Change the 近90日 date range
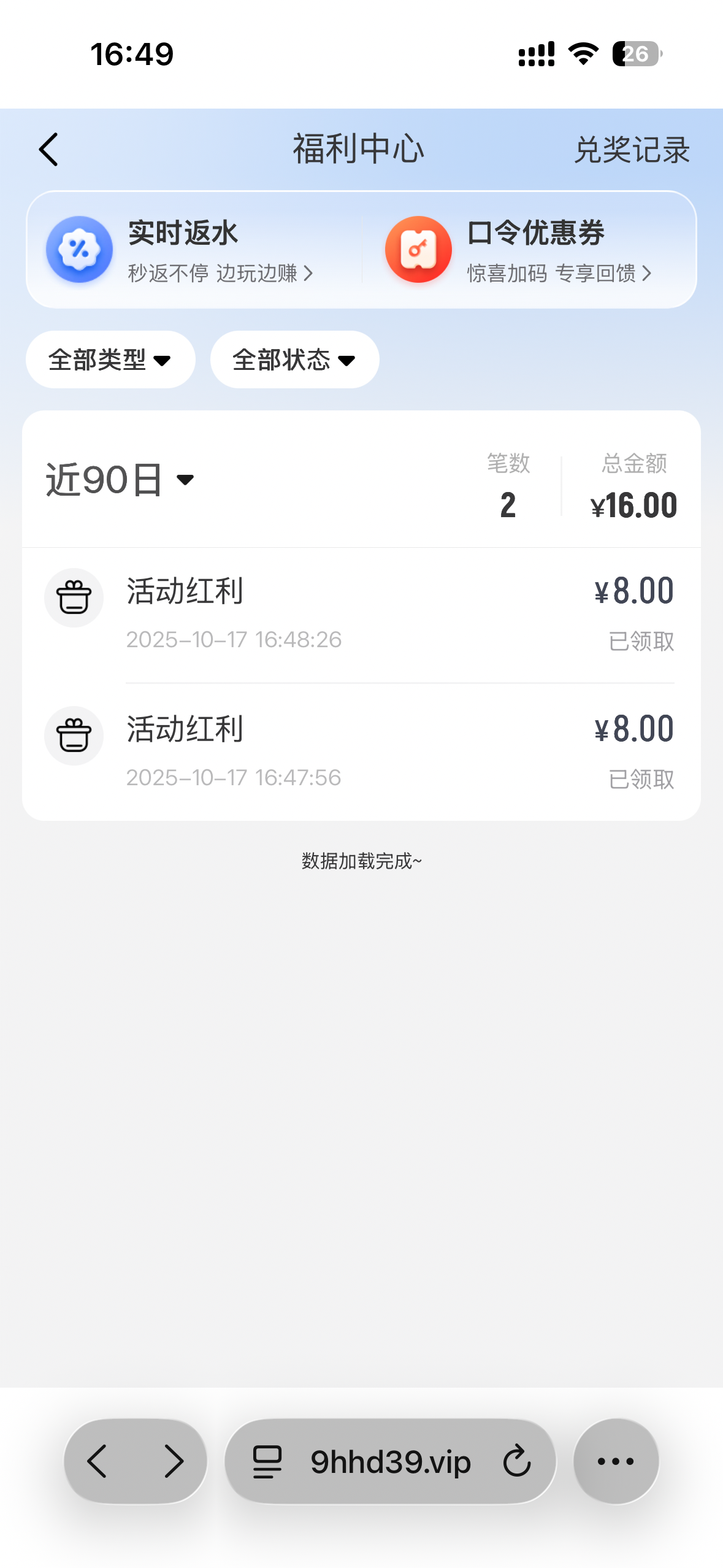Screen dimensions: 723x1568 coord(120,480)
